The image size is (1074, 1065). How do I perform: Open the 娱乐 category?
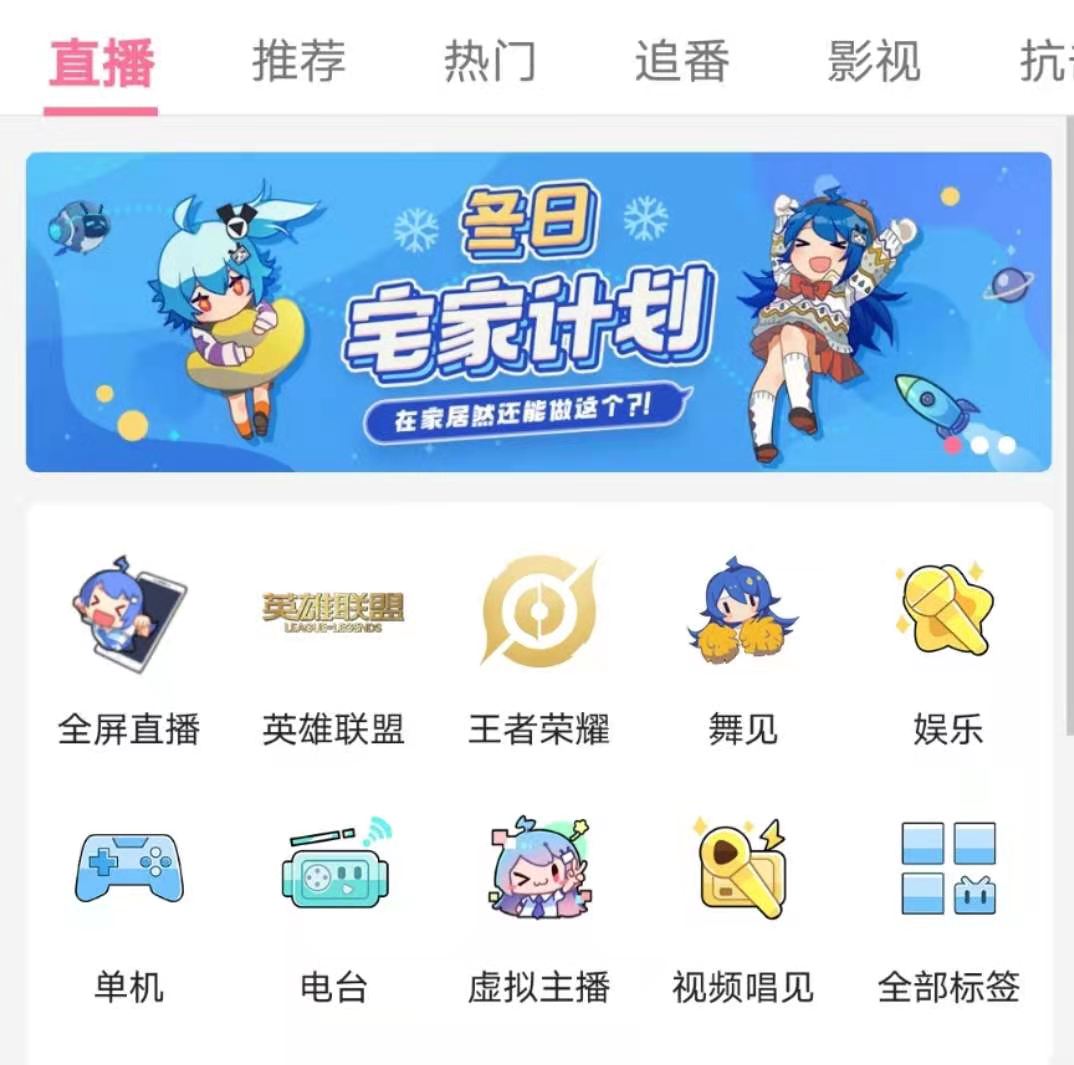[x=948, y=650]
